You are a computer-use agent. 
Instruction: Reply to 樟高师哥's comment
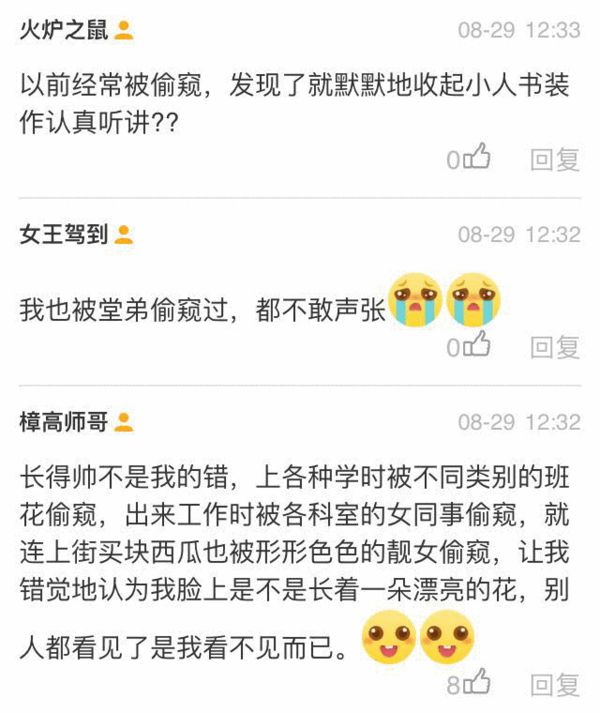point(554,685)
